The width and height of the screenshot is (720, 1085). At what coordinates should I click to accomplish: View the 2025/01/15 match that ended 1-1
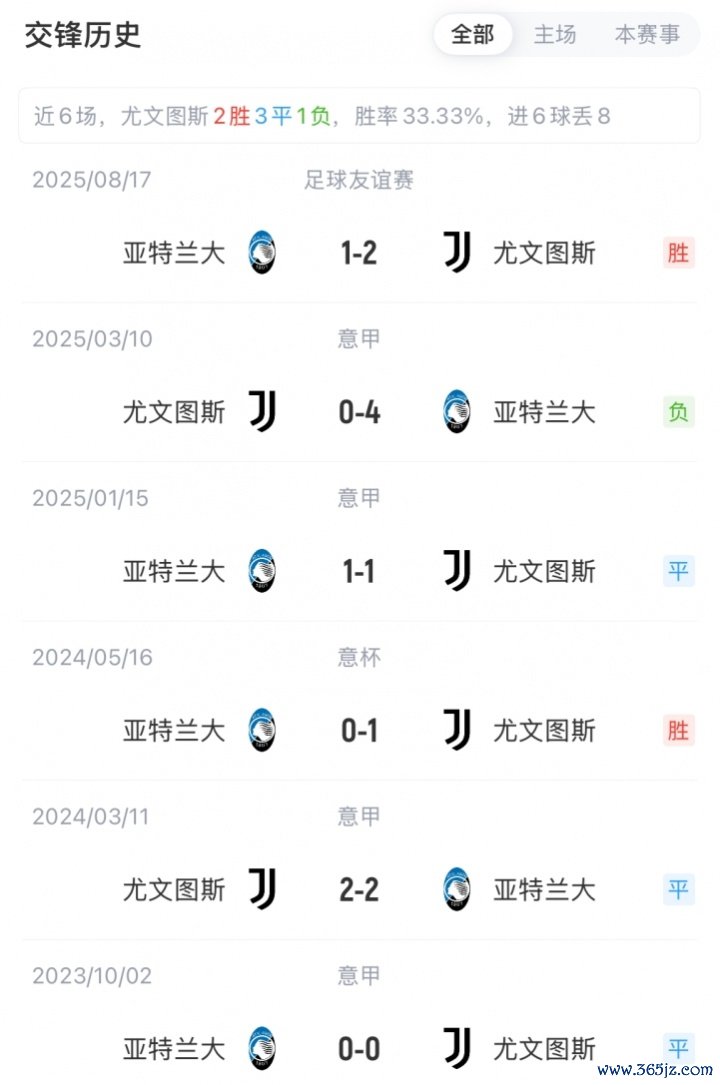click(x=359, y=572)
